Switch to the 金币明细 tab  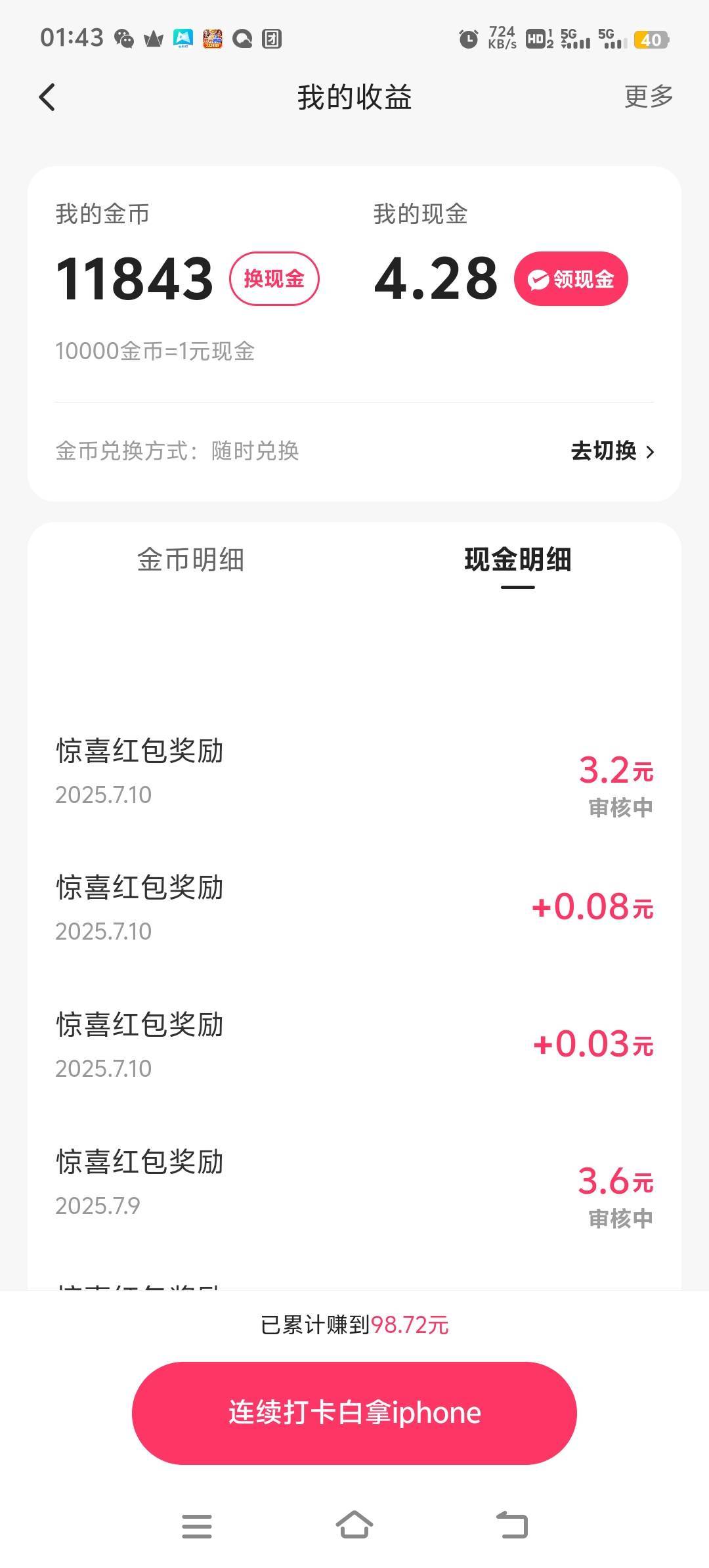click(190, 560)
